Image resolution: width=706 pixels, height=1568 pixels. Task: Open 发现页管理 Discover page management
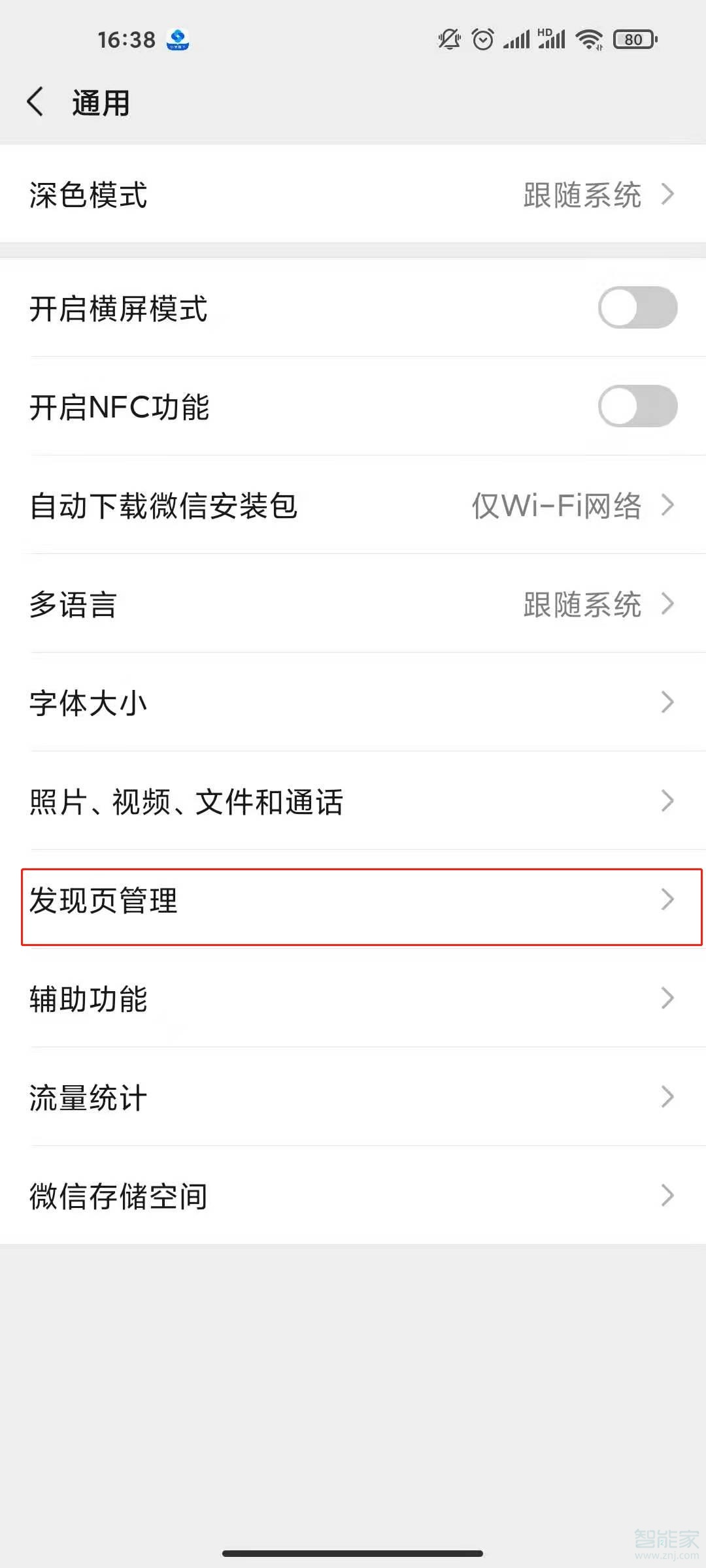(x=353, y=900)
